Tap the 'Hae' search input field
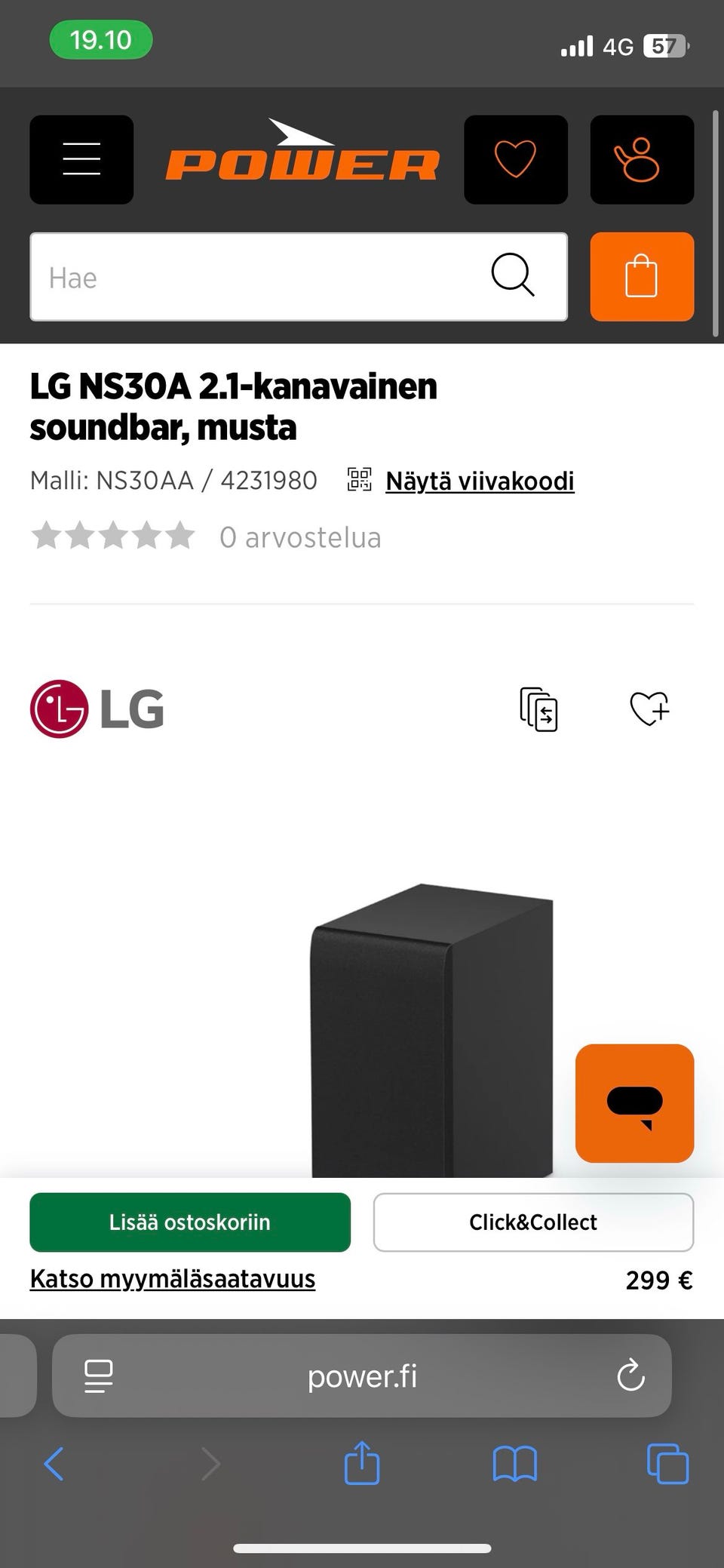The width and height of the screenshot is (724, 1568). [226, 276]
